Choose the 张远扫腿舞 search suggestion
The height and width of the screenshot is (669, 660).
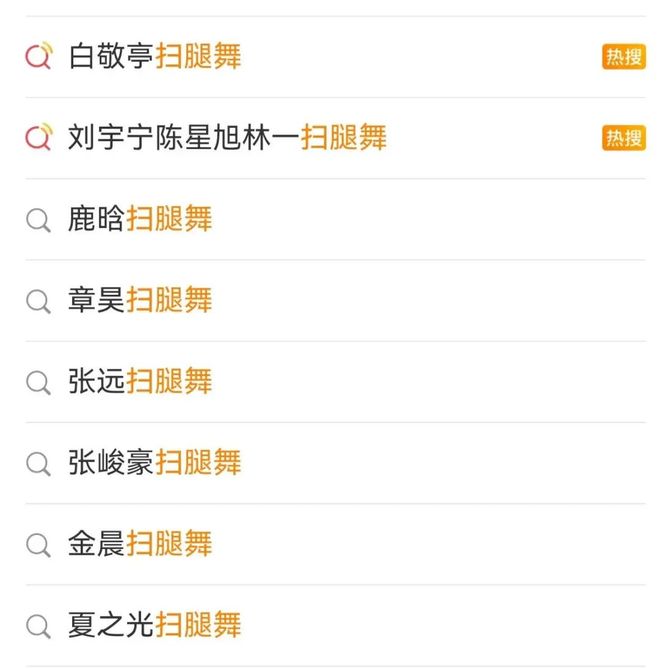coord(140,382)
